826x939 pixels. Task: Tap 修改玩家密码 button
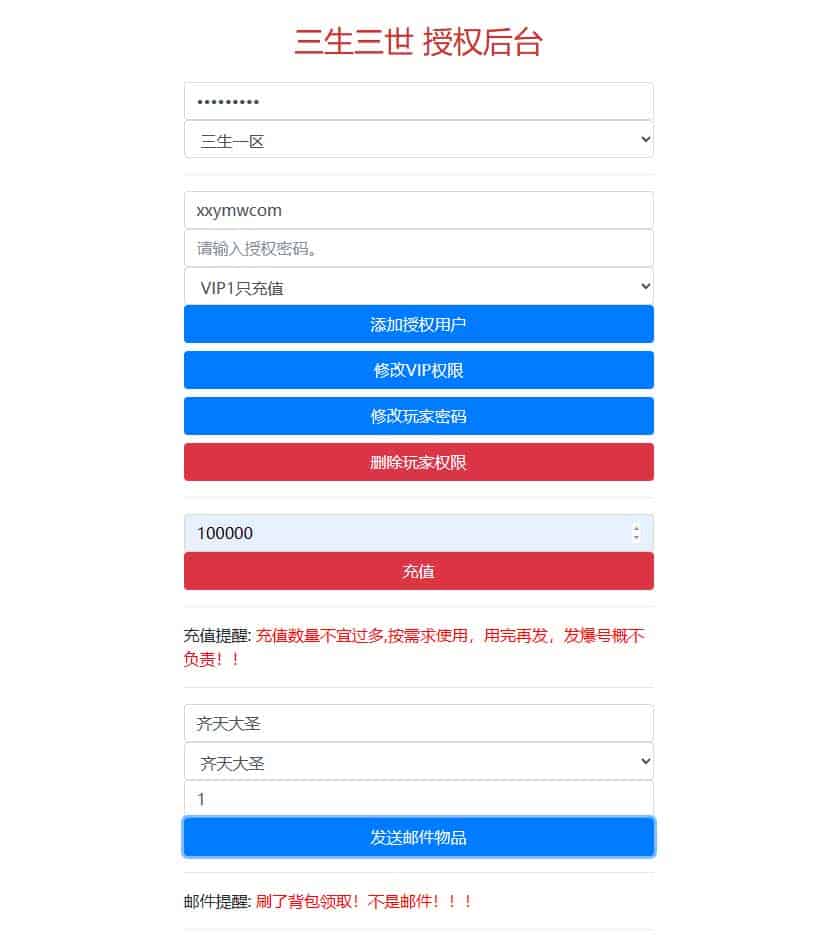[x=418, y=416]
